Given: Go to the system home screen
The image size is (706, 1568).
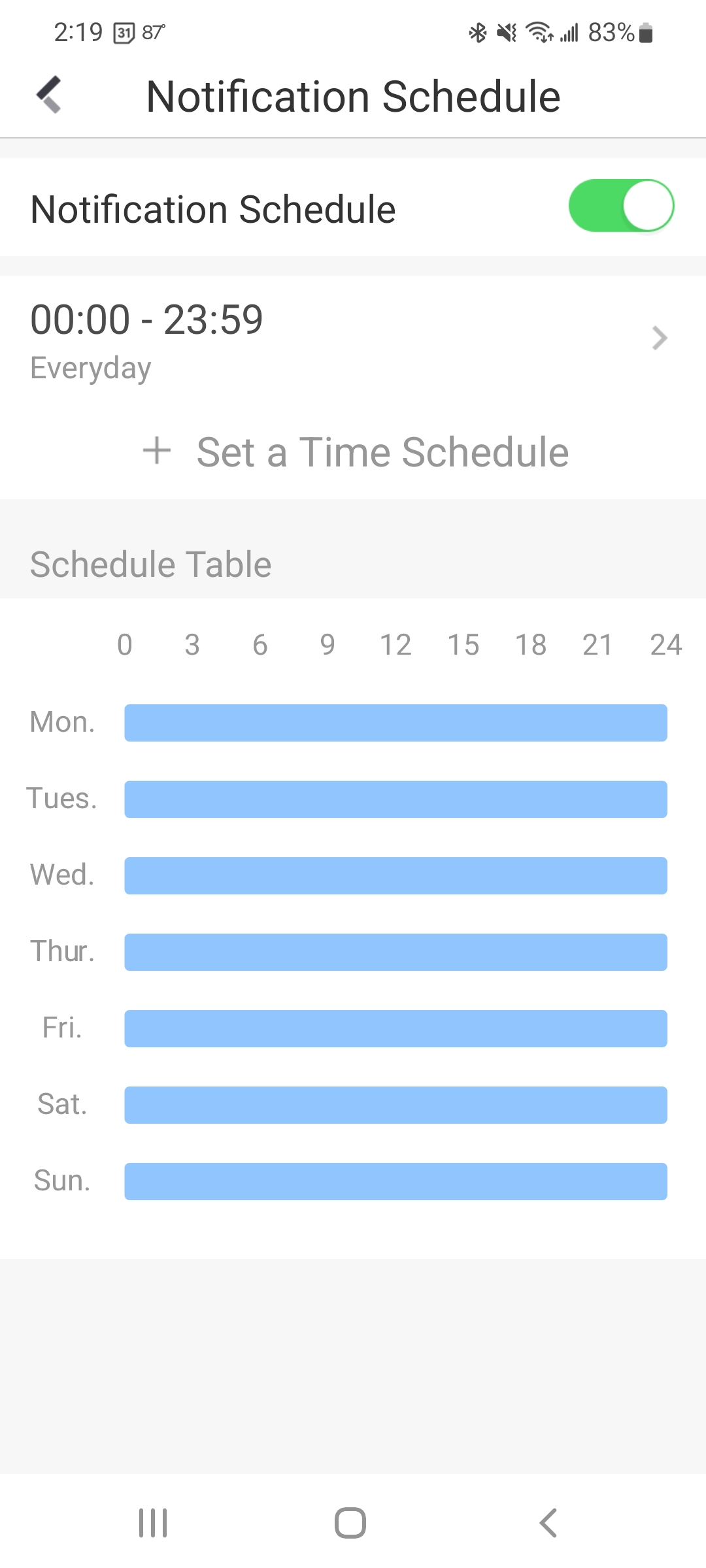Looking at the screenshot, I should tap(350, 1523).
